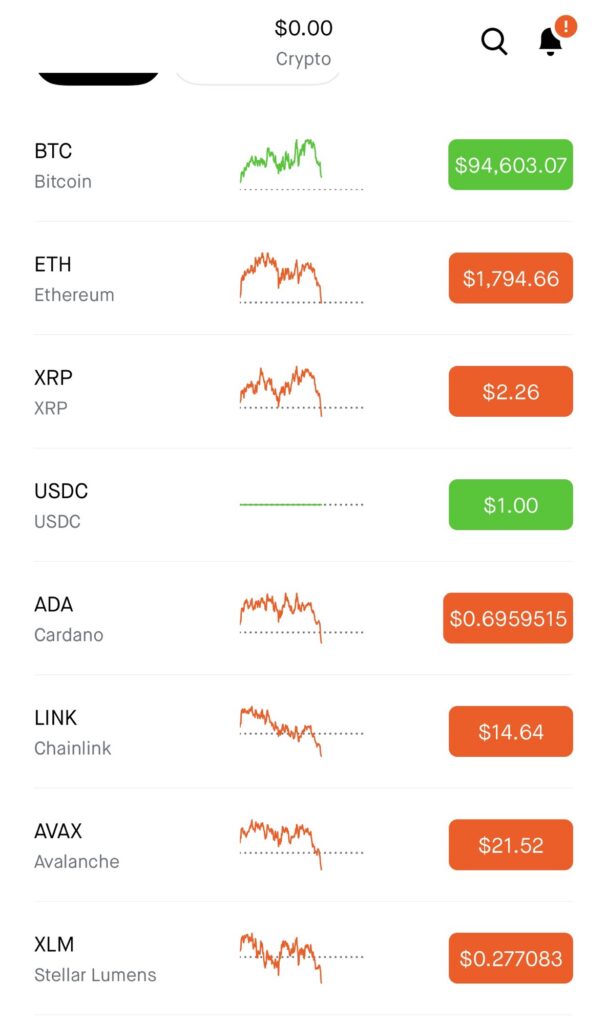This screenshot has height=1024, width=607.
Task: View Ethereum details
Action: click(303, 278)
